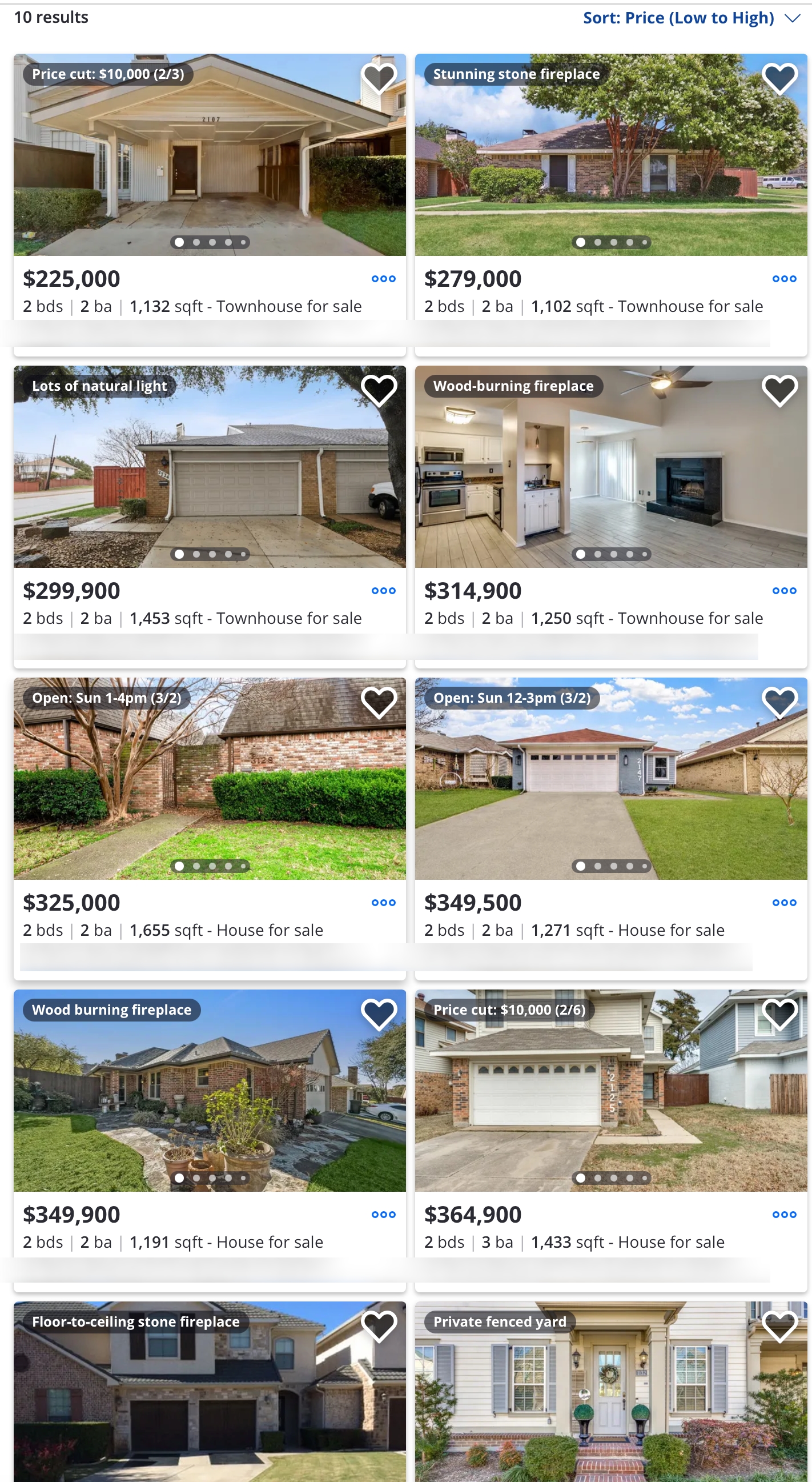
Task: Open more options for the $225,000 listing
Action: (383, 279)
